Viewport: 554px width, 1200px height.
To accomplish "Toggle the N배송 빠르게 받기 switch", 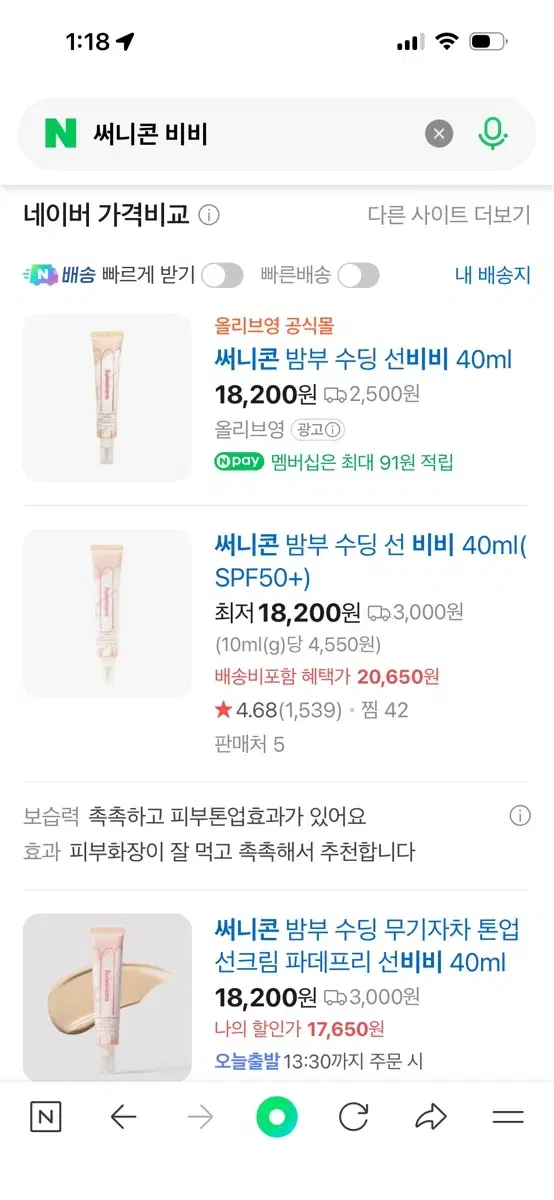I will (222, 275).
